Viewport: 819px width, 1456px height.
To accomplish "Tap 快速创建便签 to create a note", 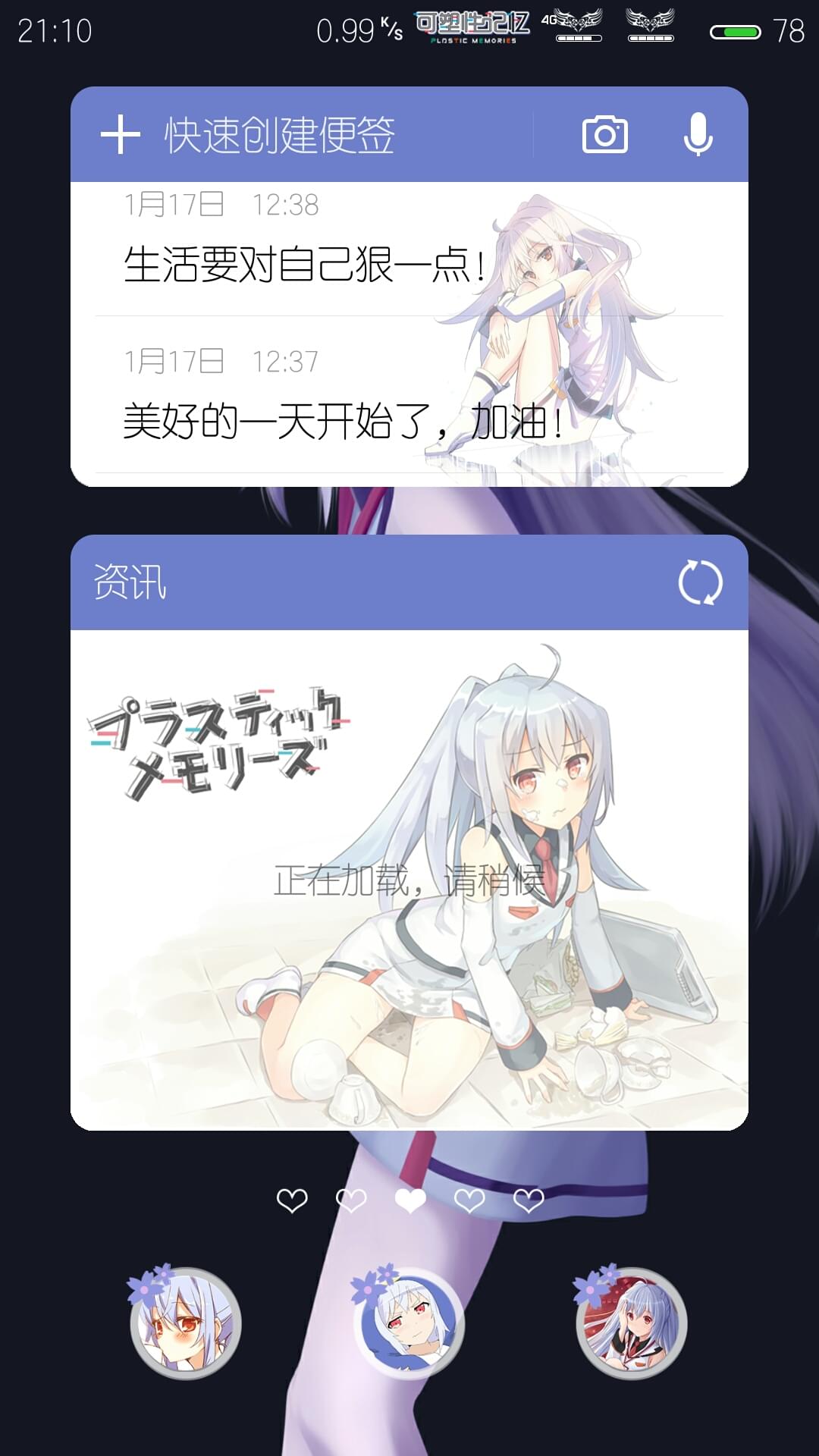I will point(279,136).
